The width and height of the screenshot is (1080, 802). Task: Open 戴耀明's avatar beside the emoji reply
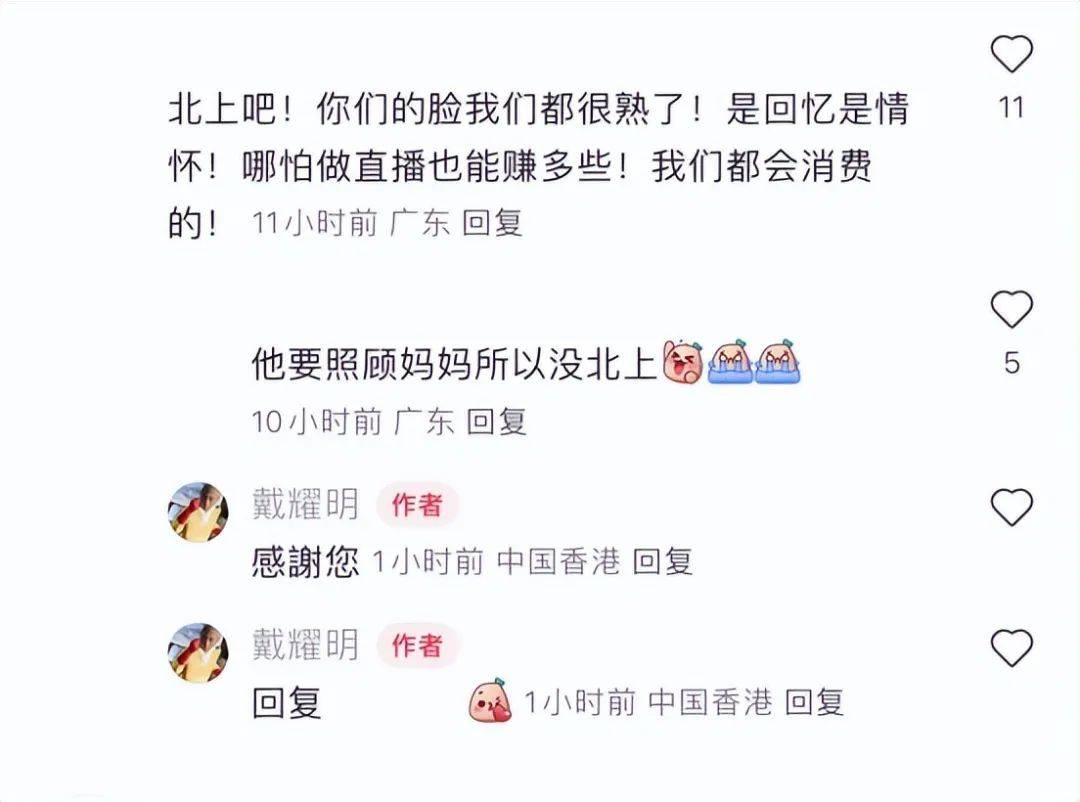[198, 652]
